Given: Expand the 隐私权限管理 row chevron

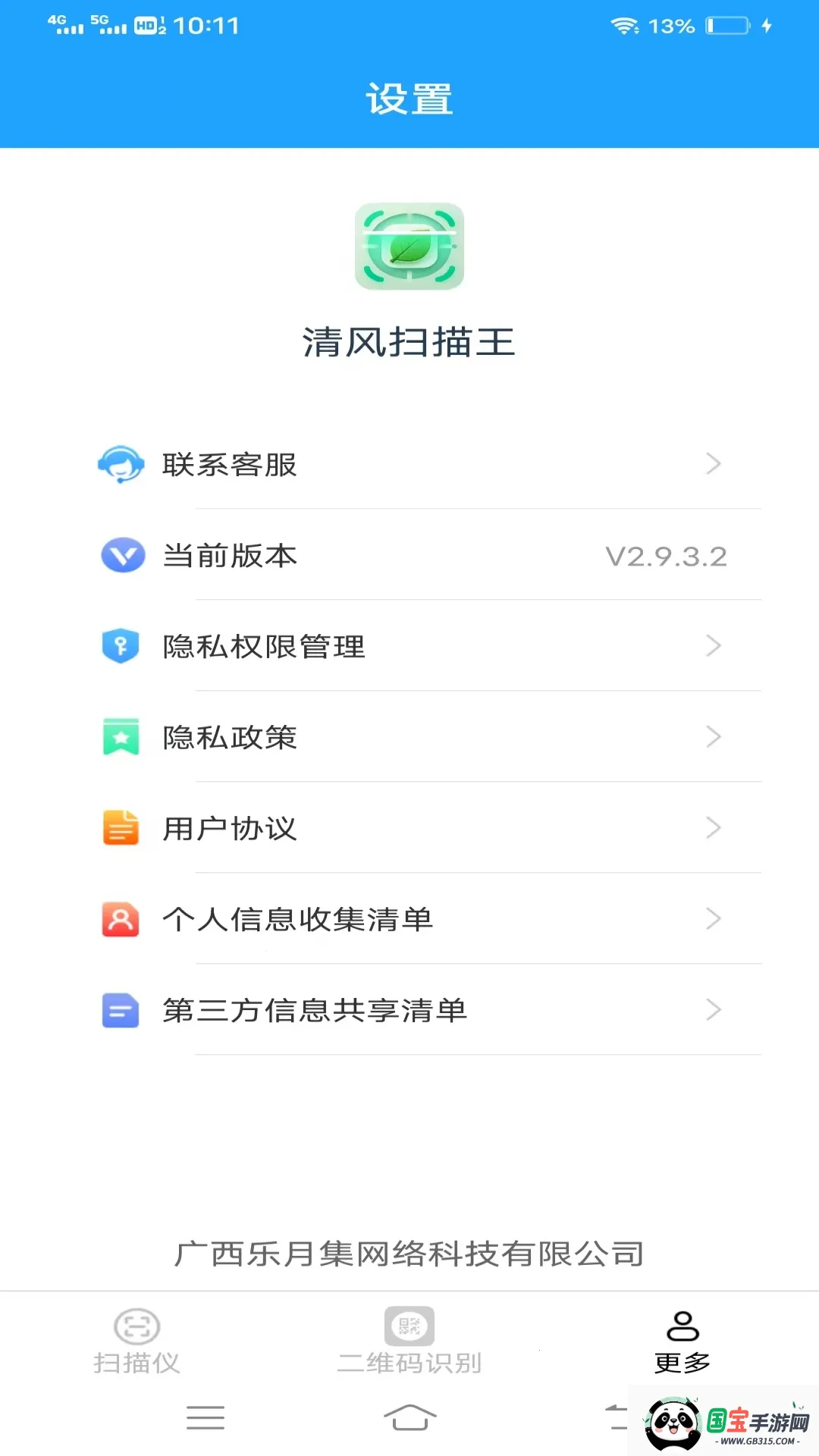Looking at the screenshot, I should [x=713, y=647].
